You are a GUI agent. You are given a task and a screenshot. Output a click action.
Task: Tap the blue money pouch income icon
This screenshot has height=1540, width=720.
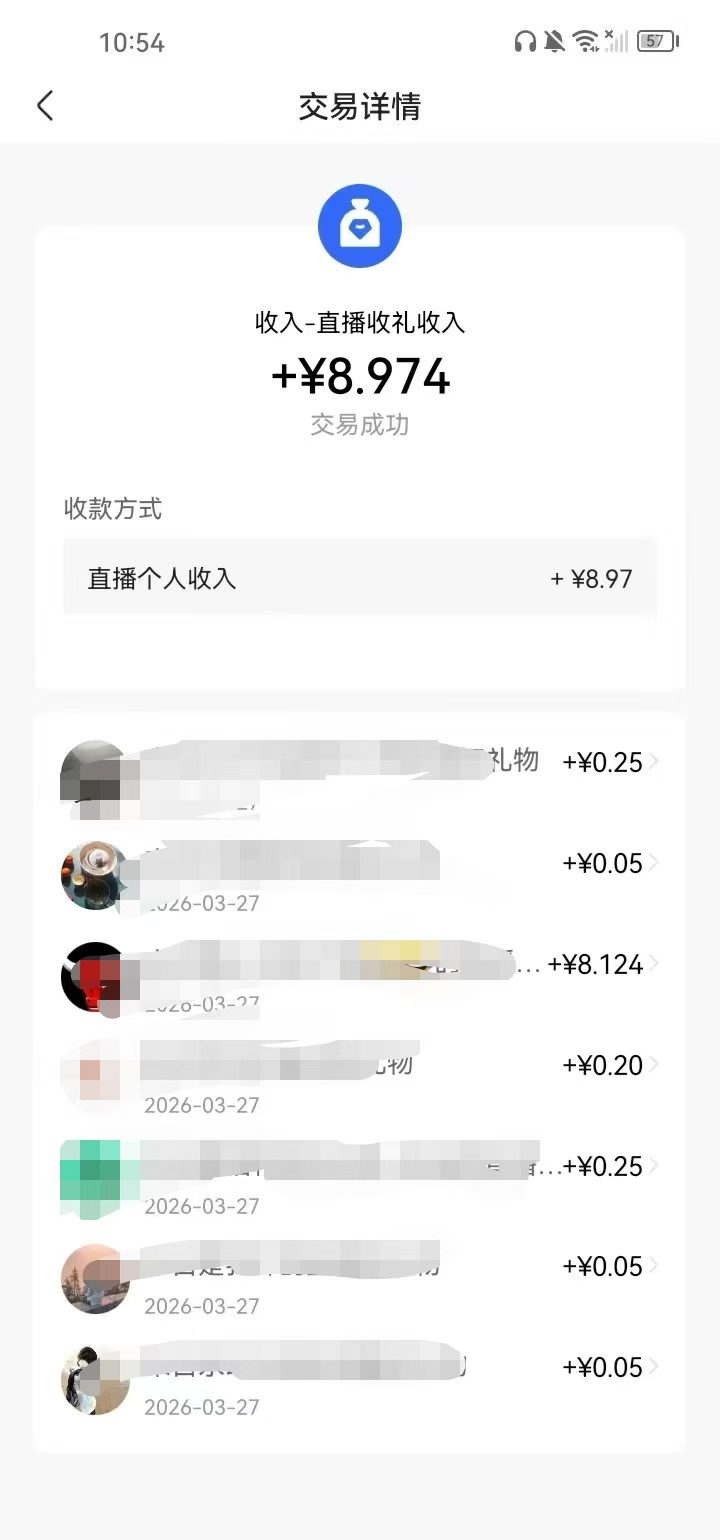tap(360, 226)
